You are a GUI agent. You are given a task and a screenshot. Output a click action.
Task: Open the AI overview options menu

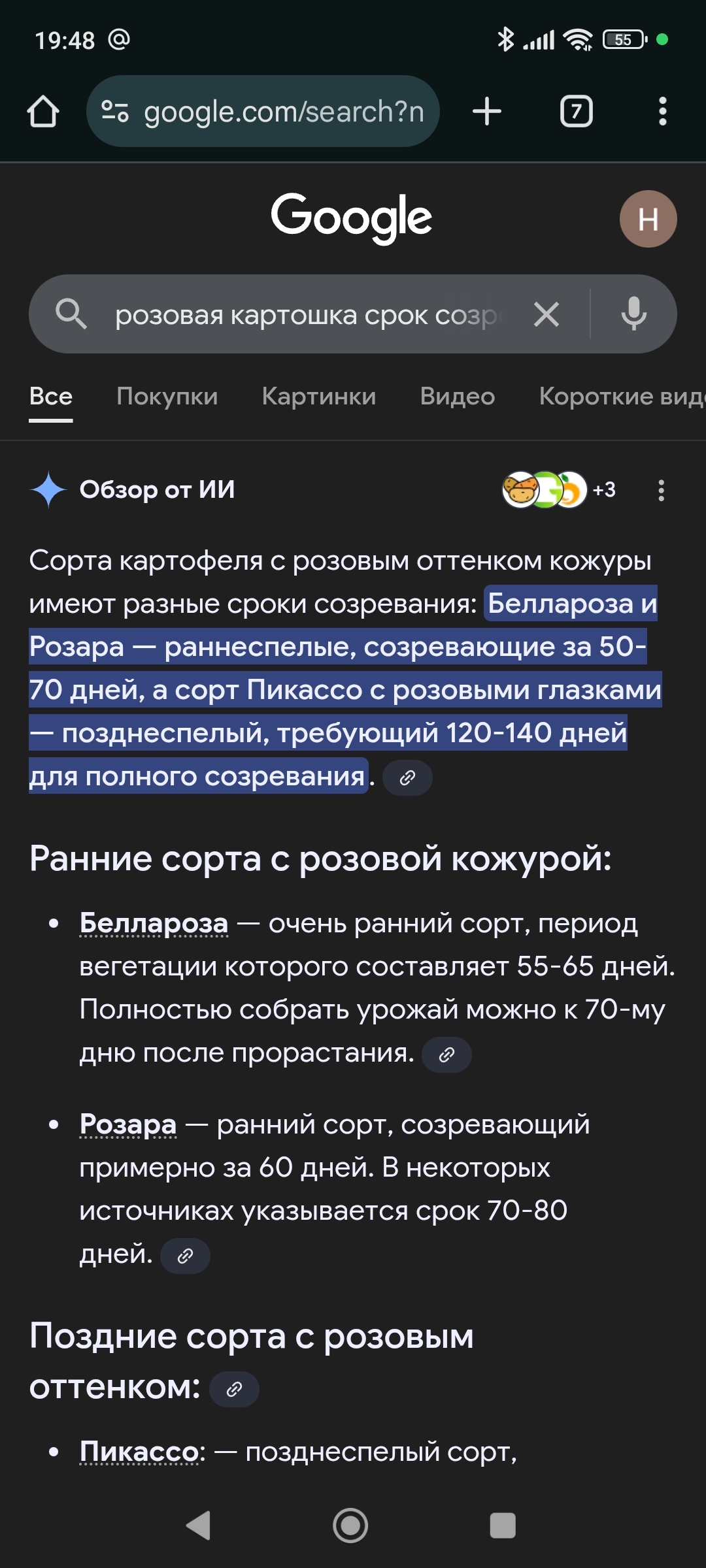coord(661,490)
